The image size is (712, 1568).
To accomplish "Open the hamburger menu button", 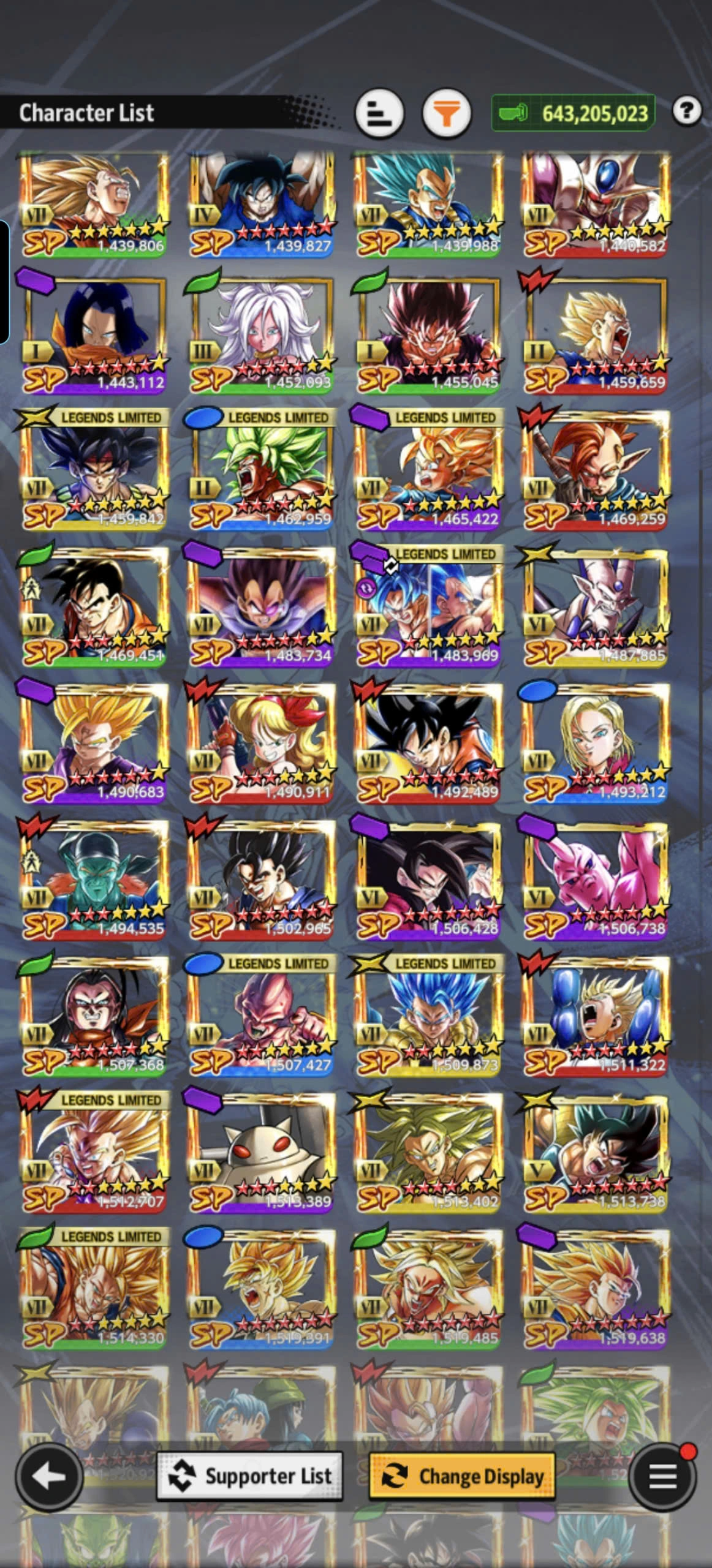I will [x=662, y=1477].
